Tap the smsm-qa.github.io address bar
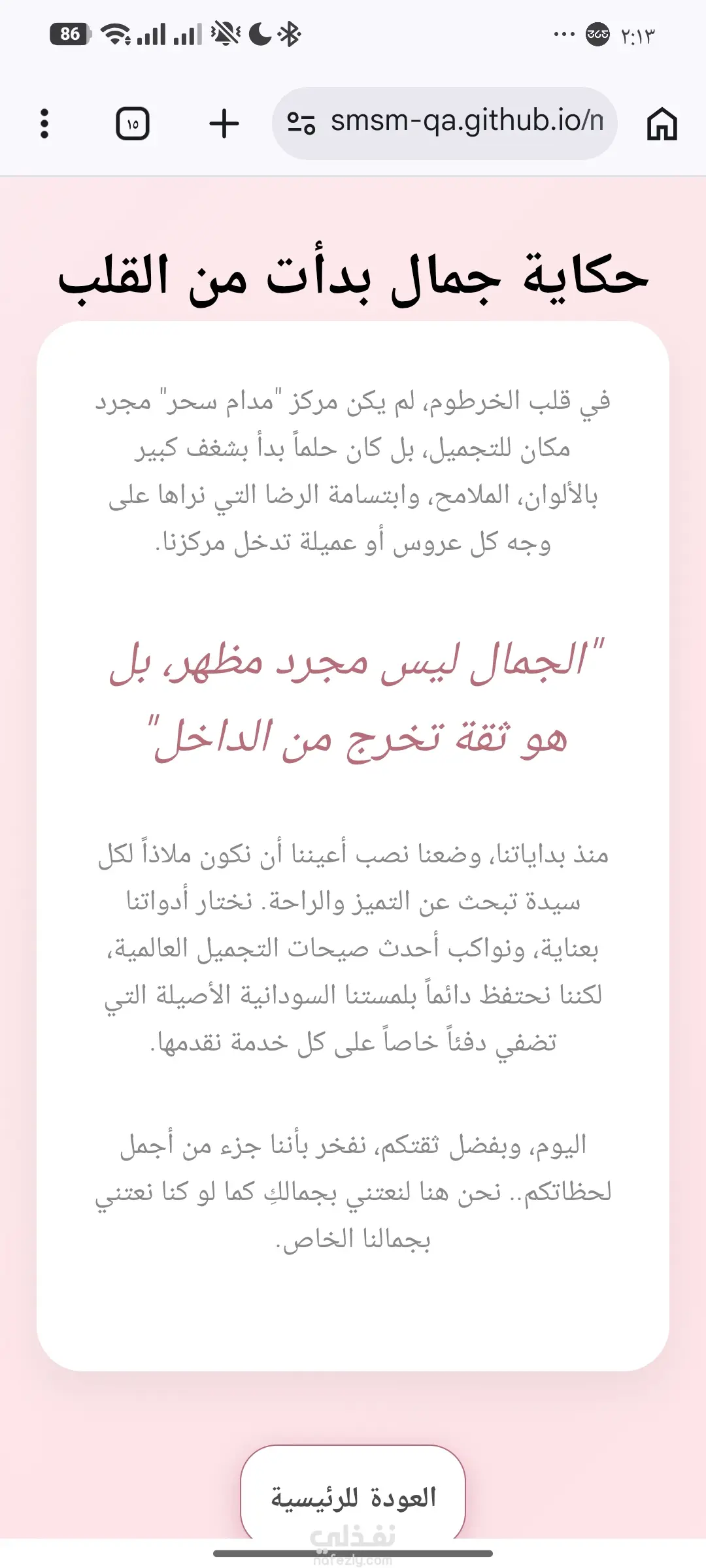The image size is (706, 1568). 445,123
